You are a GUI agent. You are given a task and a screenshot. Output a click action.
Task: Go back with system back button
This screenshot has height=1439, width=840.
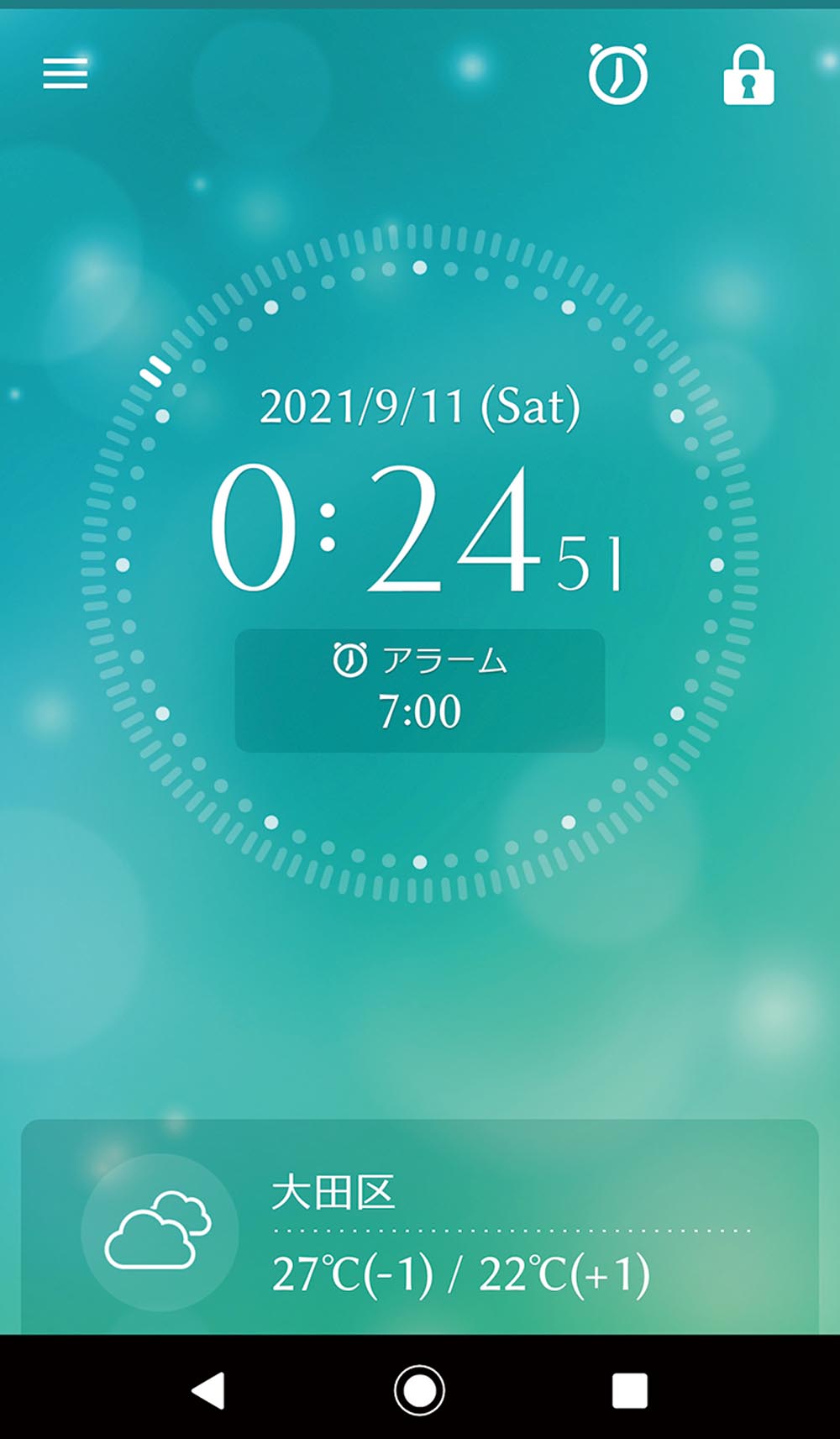click(x=208, y=1390)
